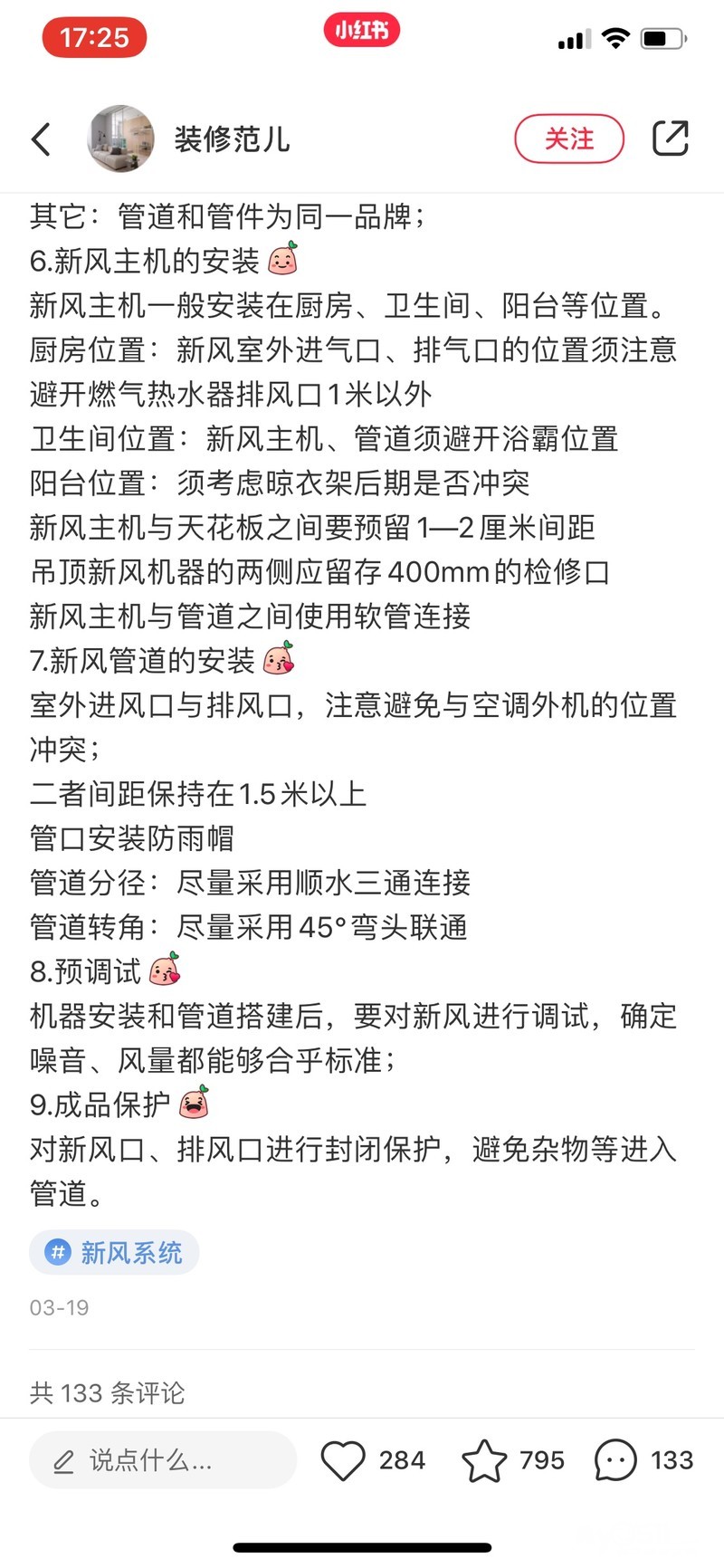Open the author name 装修范儿
This screenshot has height=1568, width=724.
pyautogui.click(x=232, y=139)
